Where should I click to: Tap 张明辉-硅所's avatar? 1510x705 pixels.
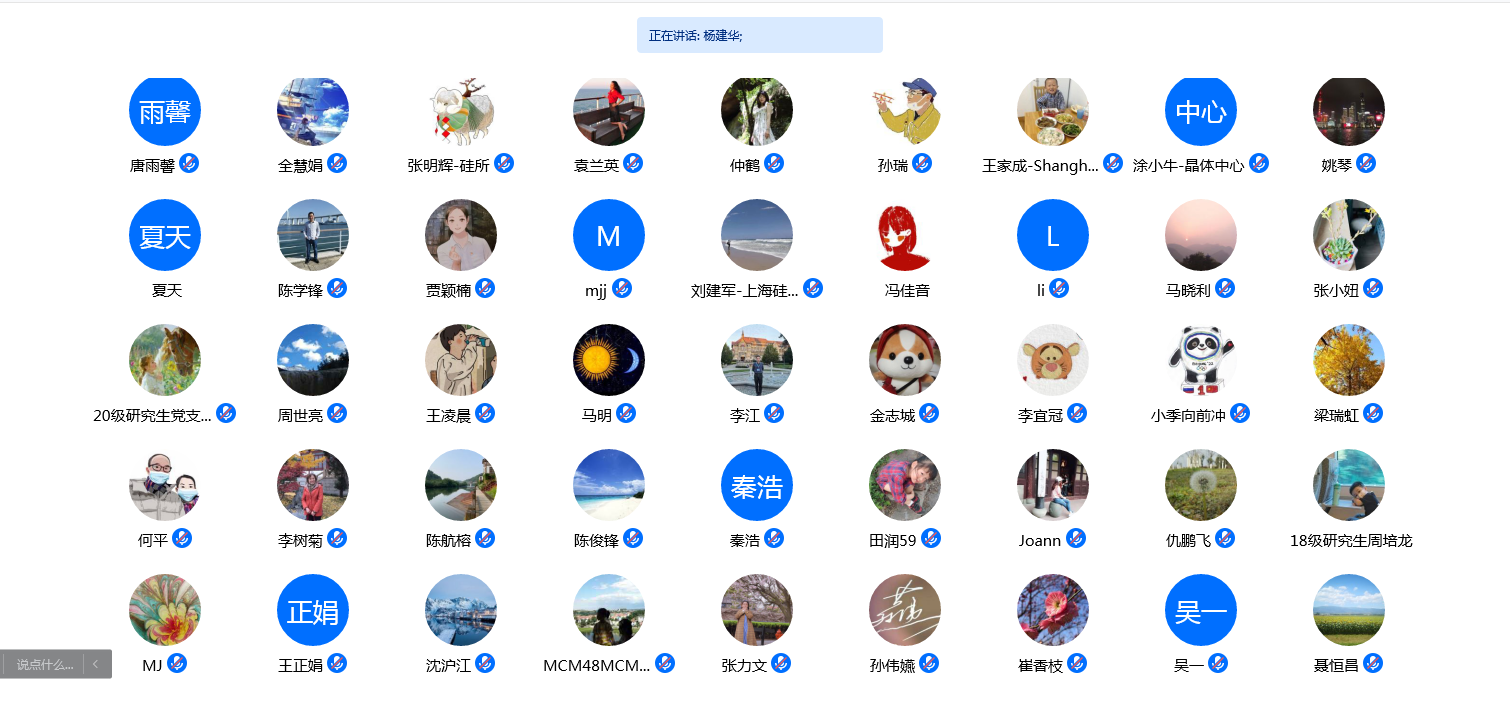(461, 111)
